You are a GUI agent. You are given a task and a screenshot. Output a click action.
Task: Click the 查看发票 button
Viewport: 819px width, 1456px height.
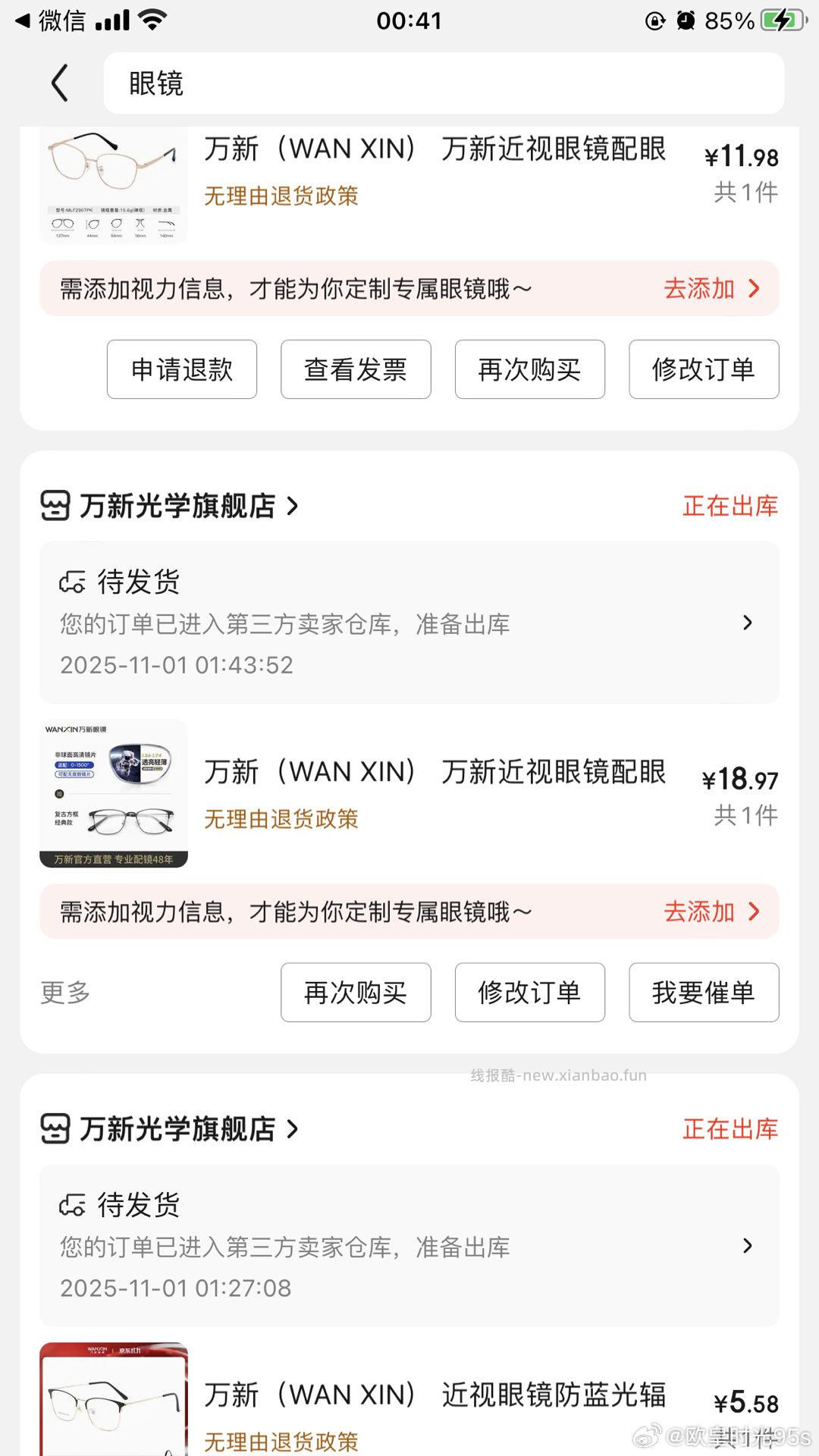point(356,369)
